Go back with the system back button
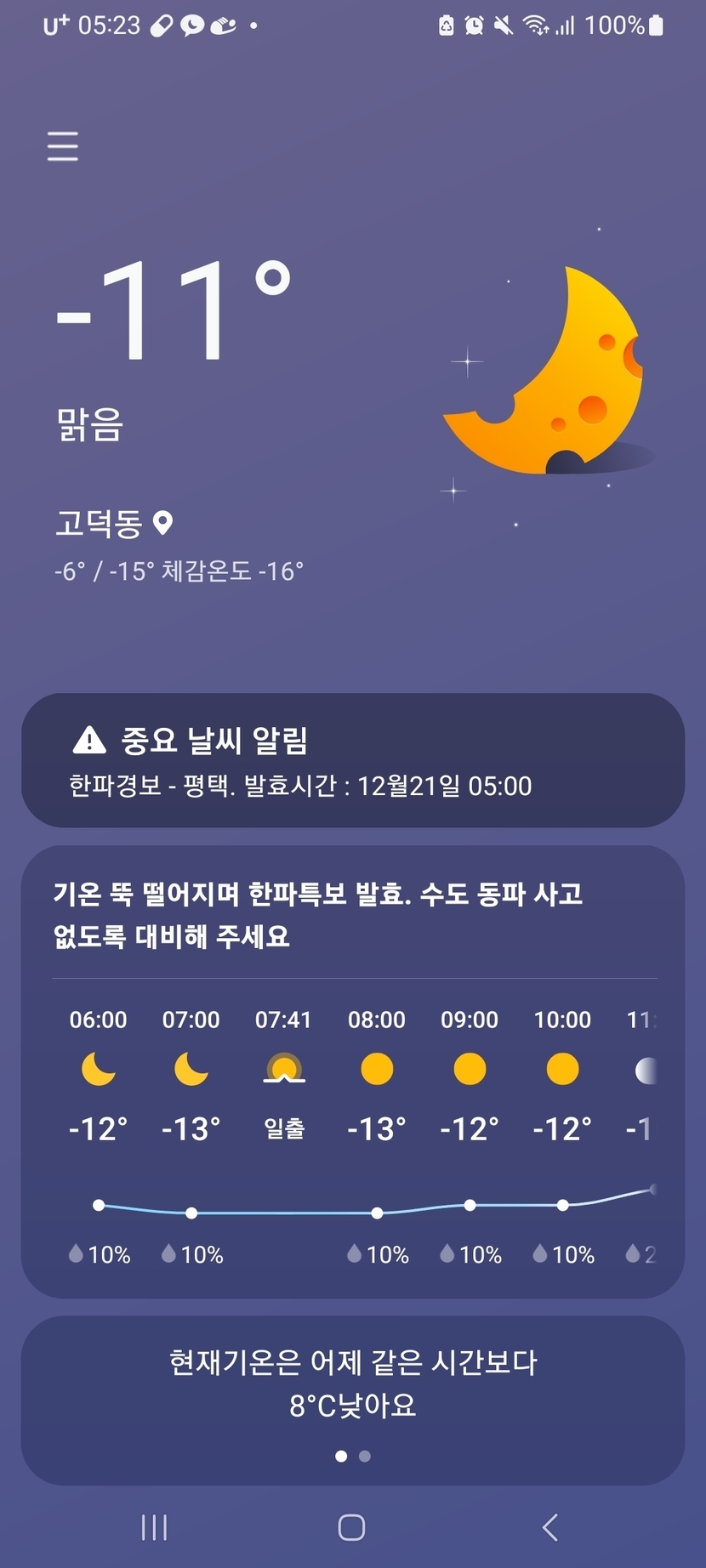The image size is (706, 1568). click(x=550, y=1527)
